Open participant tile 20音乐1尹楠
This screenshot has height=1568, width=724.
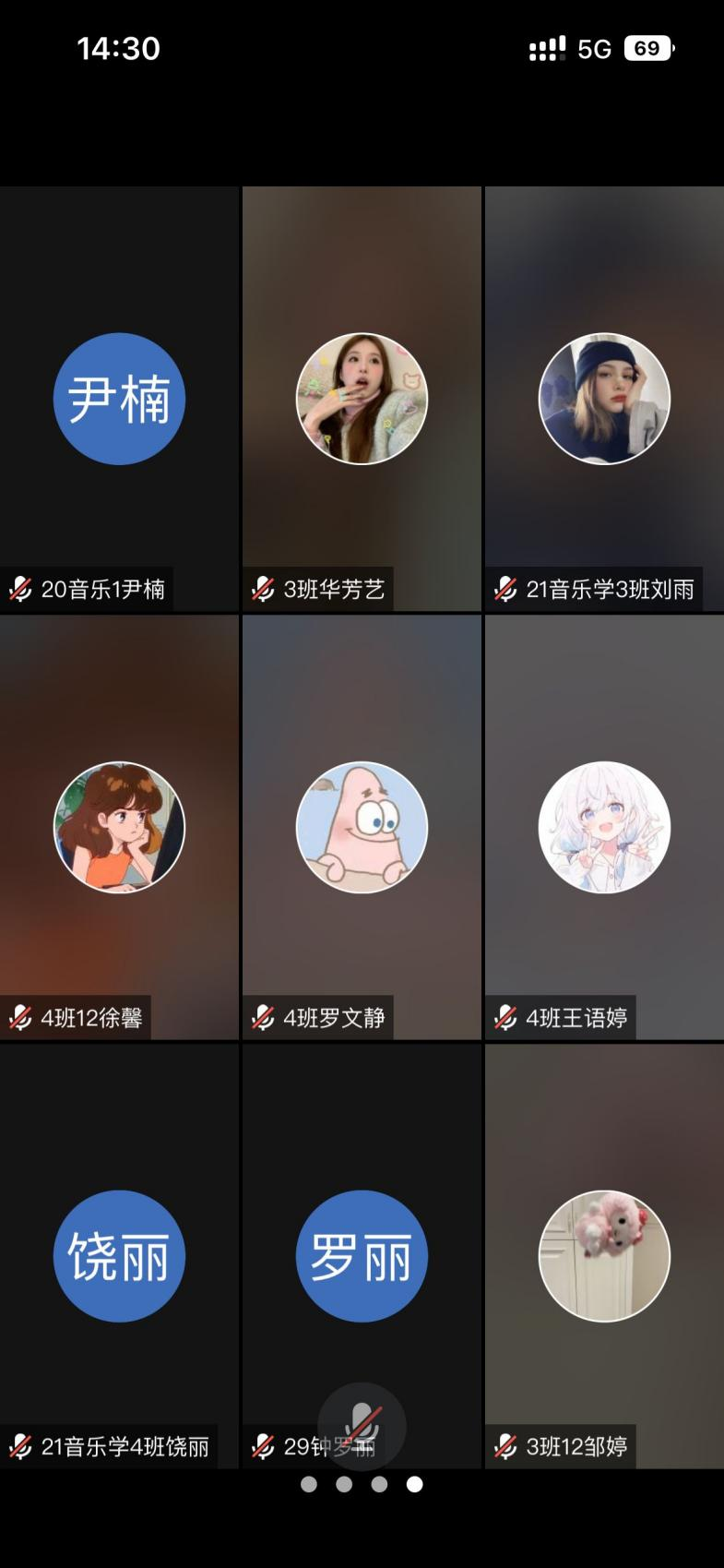tap(119, 399)
